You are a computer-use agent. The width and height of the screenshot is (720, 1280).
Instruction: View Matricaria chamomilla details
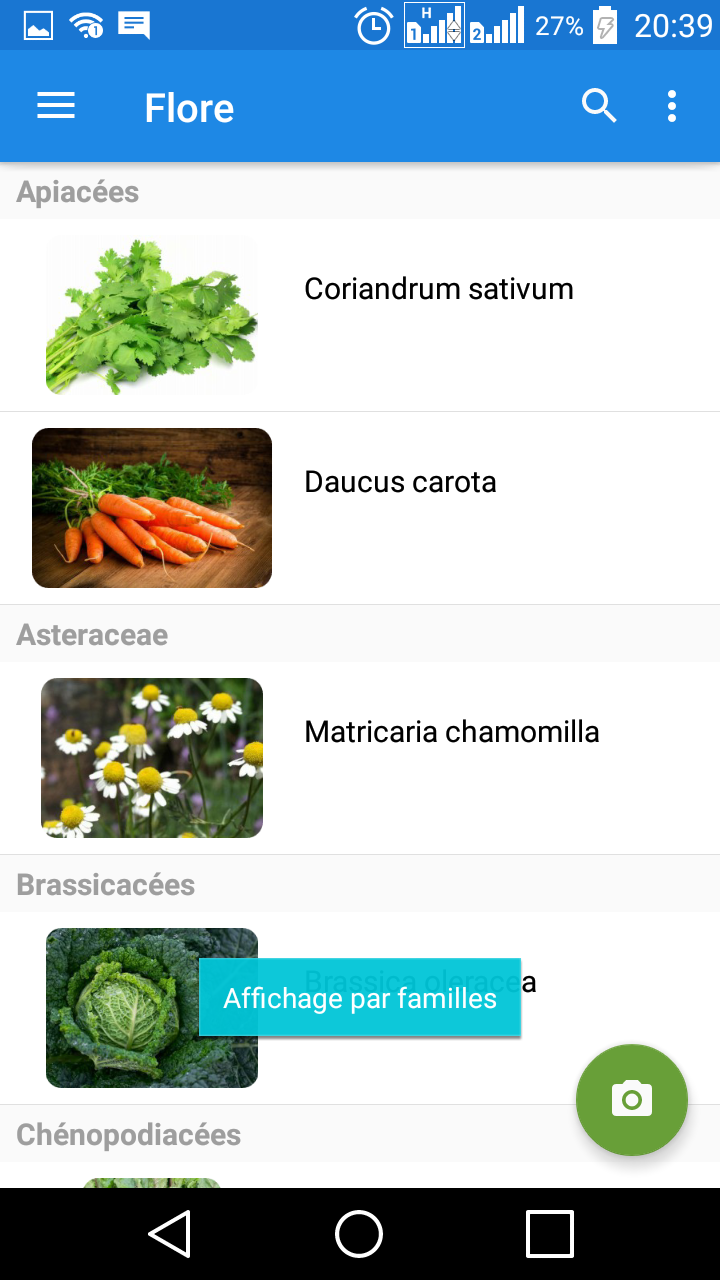click(x=360, y=758)
